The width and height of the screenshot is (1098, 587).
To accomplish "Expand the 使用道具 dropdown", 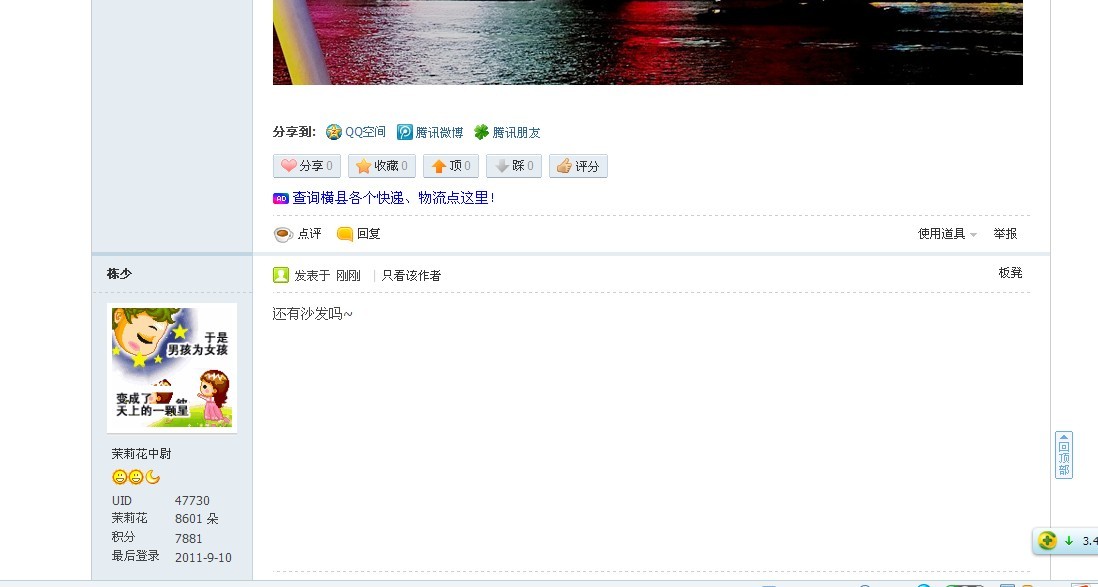I will [946, 234].
